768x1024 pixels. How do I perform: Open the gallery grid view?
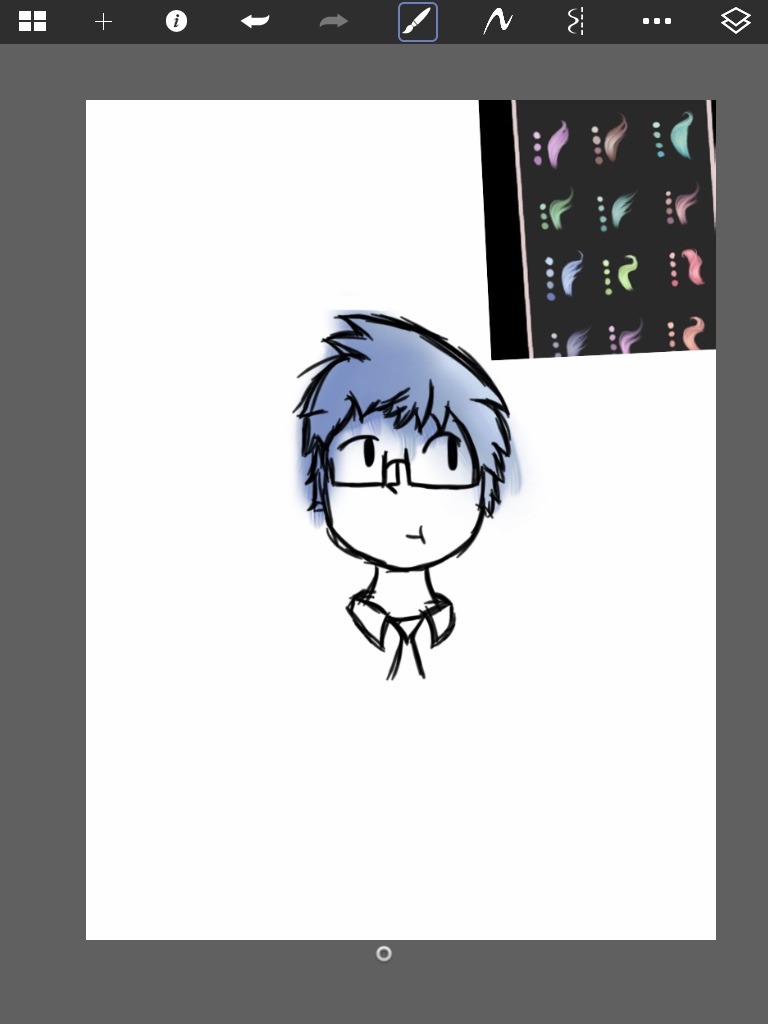pyautogui.click(x=33, y=21)
